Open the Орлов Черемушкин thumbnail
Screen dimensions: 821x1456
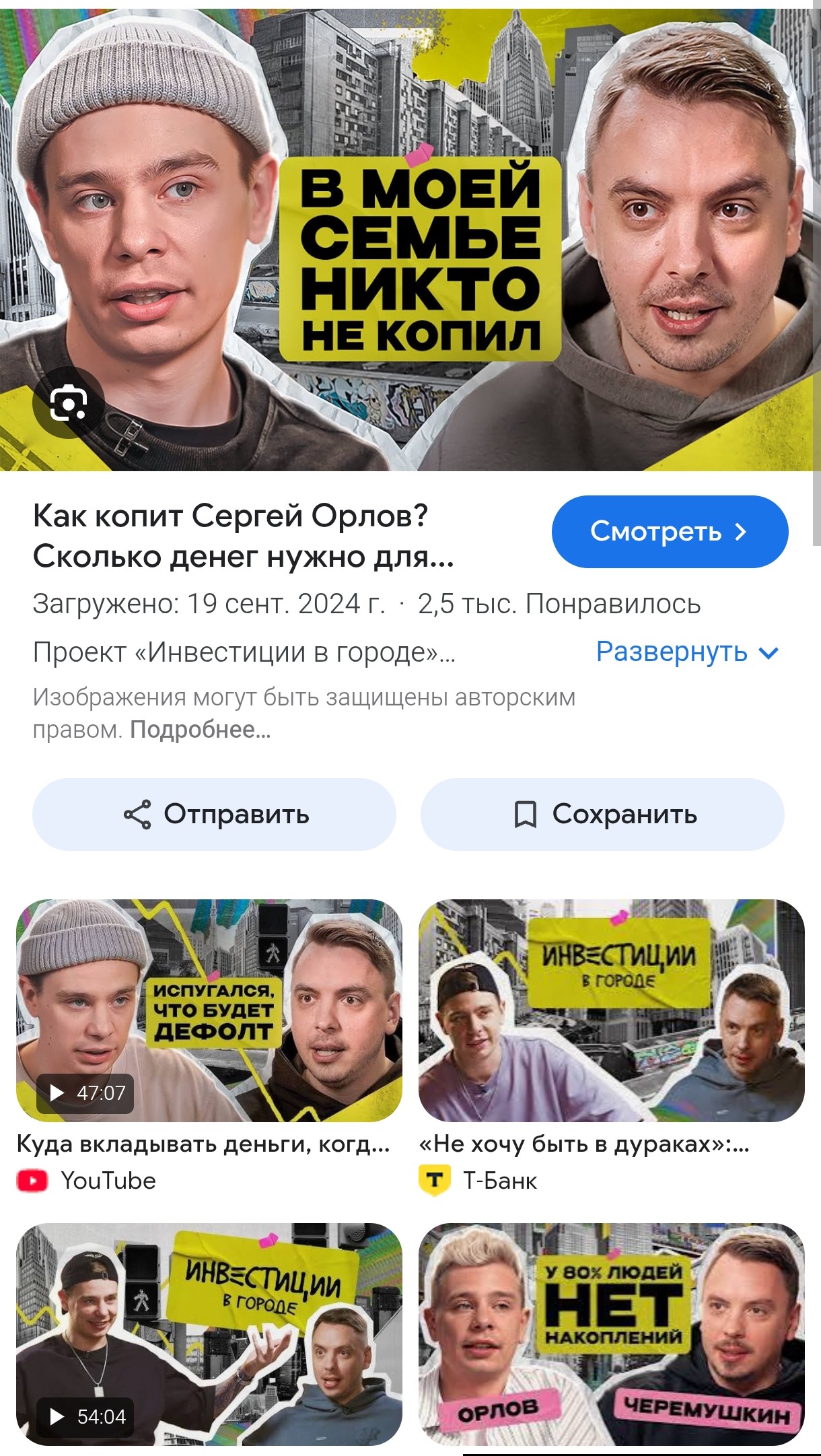pyautogui.click(x=611, y=1334)
